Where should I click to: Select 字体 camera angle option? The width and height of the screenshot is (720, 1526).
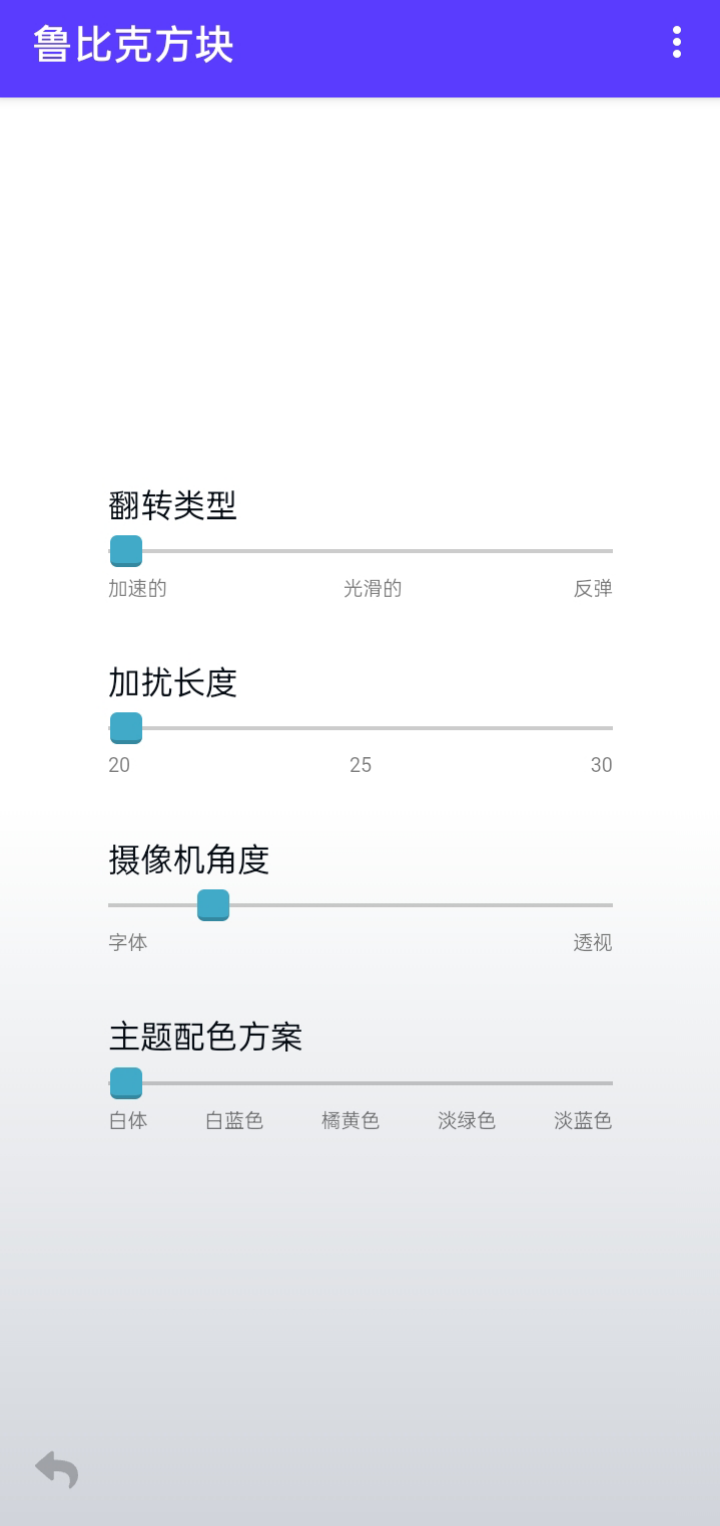(x=127, y=942)
